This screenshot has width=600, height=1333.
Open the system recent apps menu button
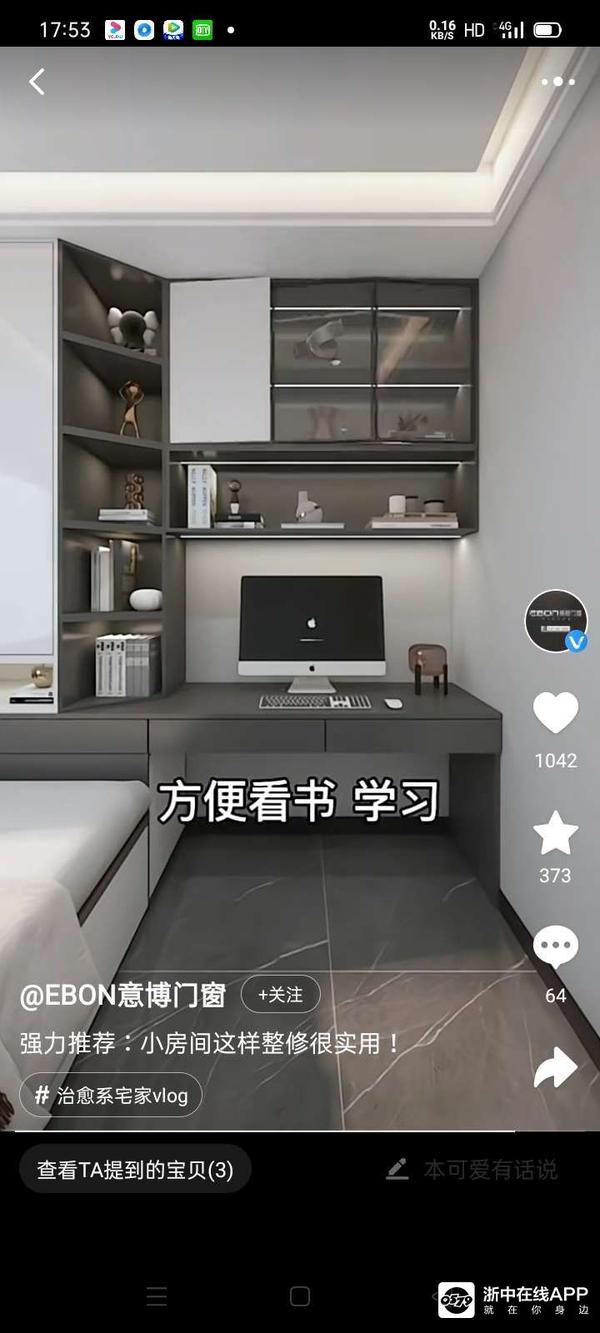(157, 1297)
